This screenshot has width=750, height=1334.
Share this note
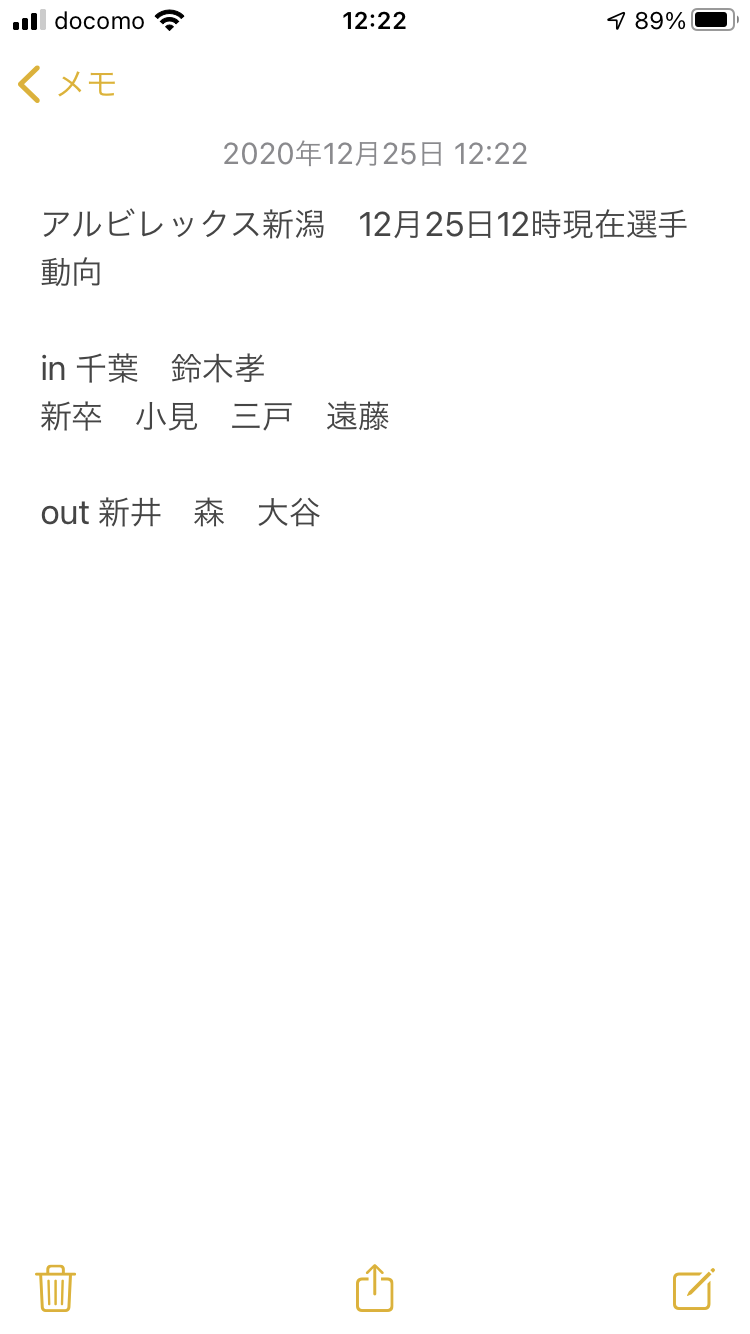click(375, 1287)
